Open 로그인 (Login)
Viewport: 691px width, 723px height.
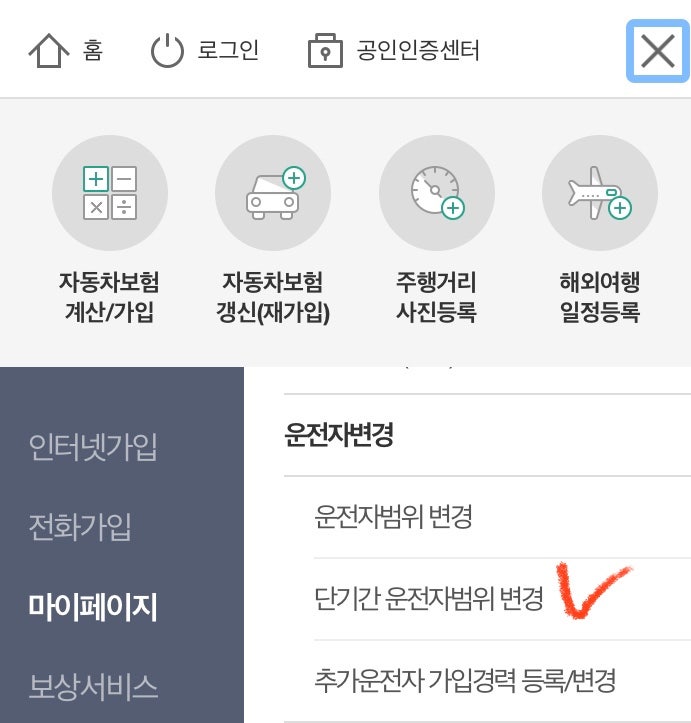click(205, 51)
